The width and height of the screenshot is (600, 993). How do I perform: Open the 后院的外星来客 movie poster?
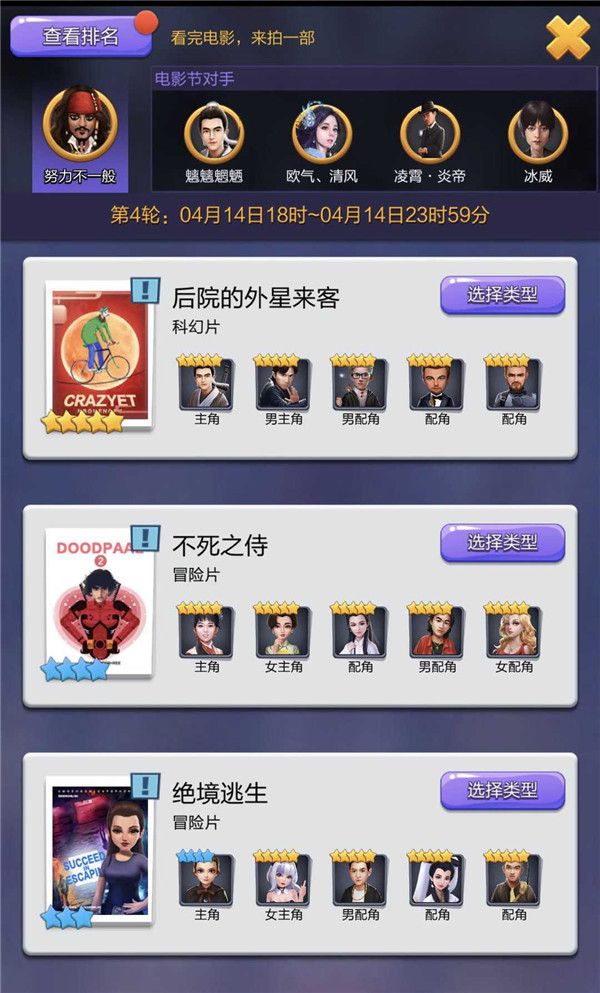(98, 355)
